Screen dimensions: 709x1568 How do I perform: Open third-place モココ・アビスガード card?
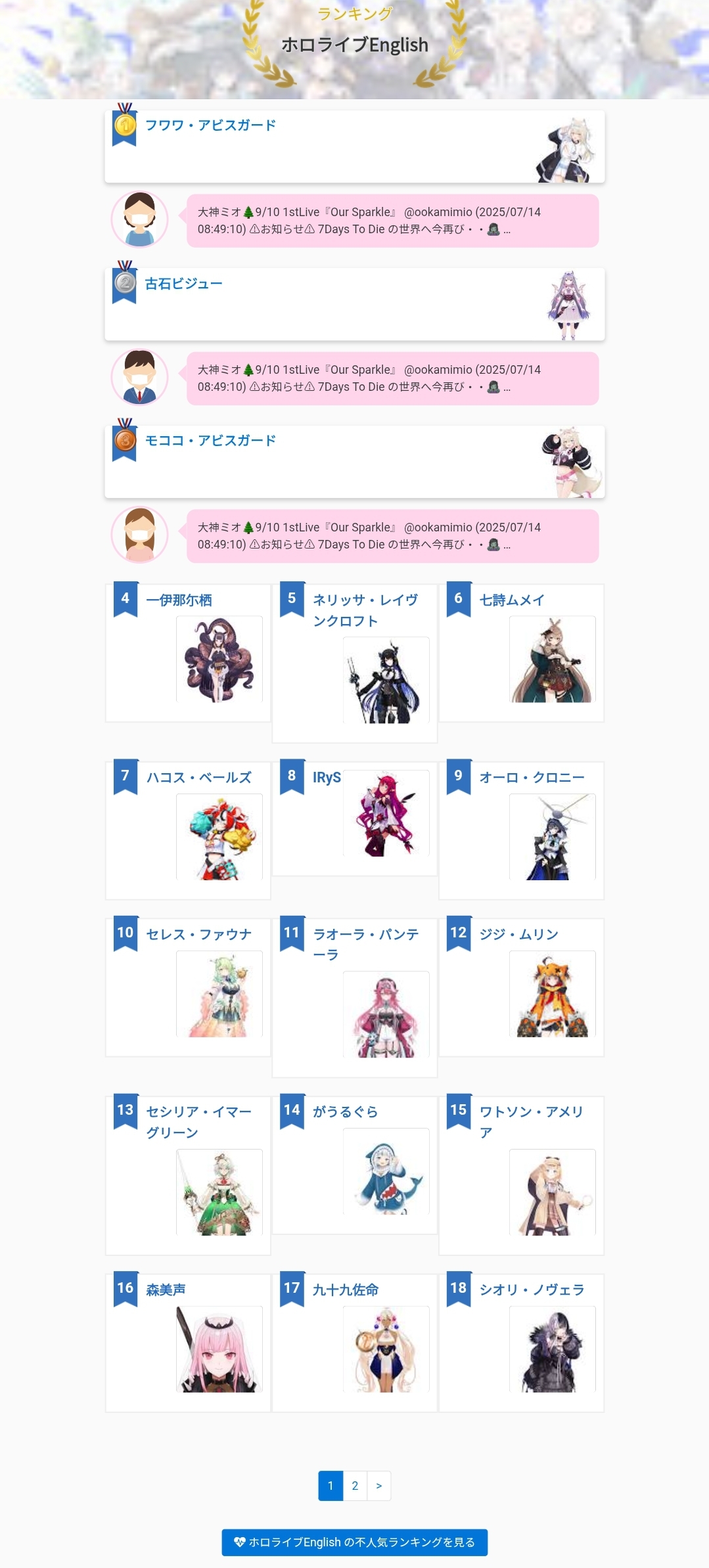(354, 461)
